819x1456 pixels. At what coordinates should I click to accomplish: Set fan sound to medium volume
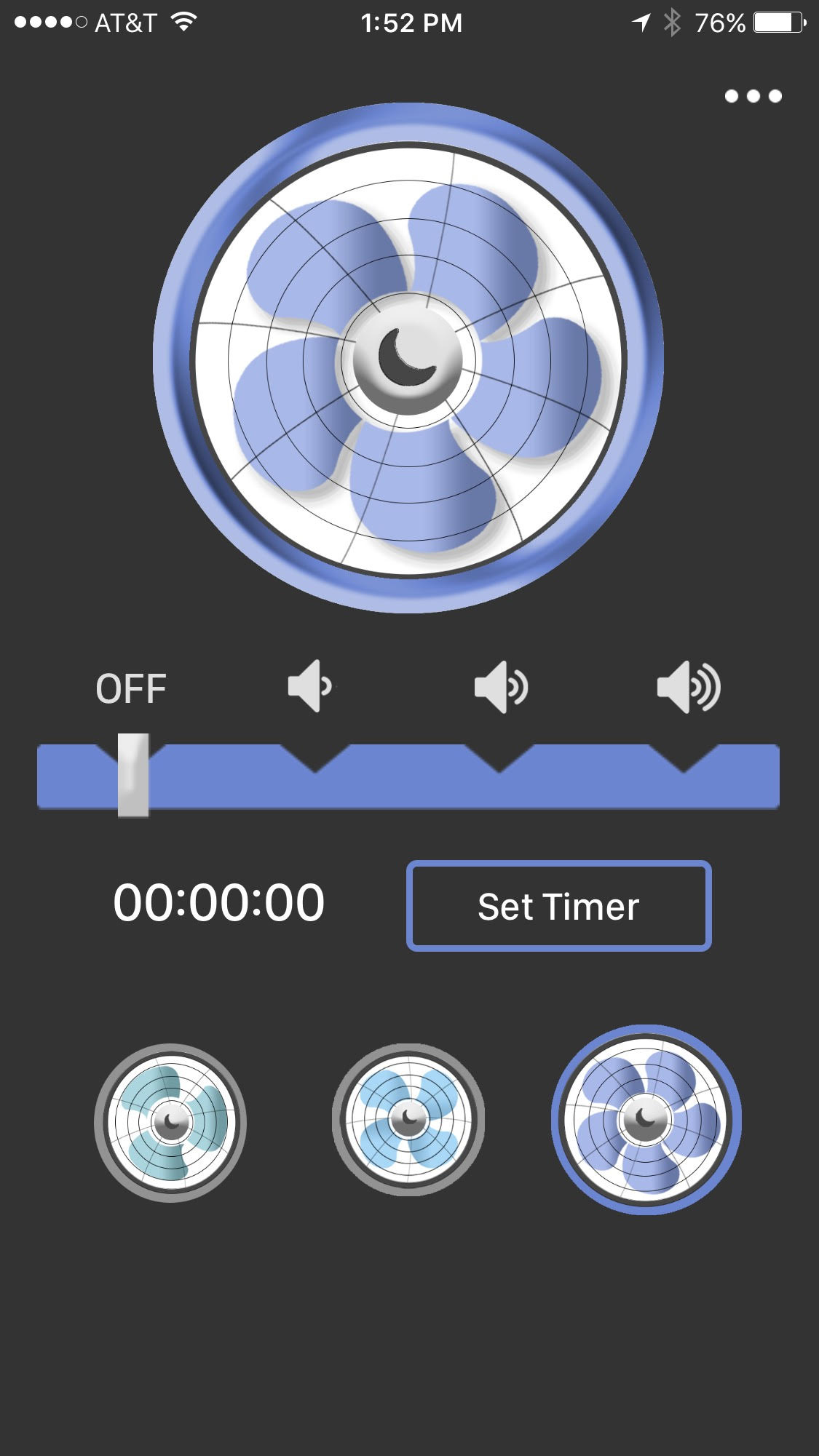(x=501, y=686)
